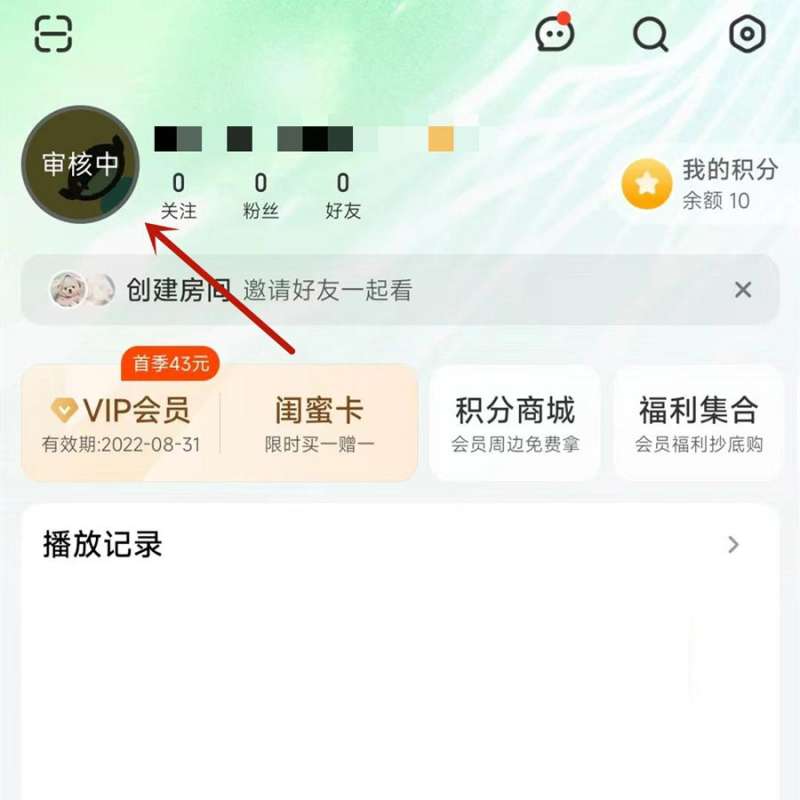The width and height of the screenshot is (800, 800).
Task: Tap the search icon
Action: (x=651, y=34)
